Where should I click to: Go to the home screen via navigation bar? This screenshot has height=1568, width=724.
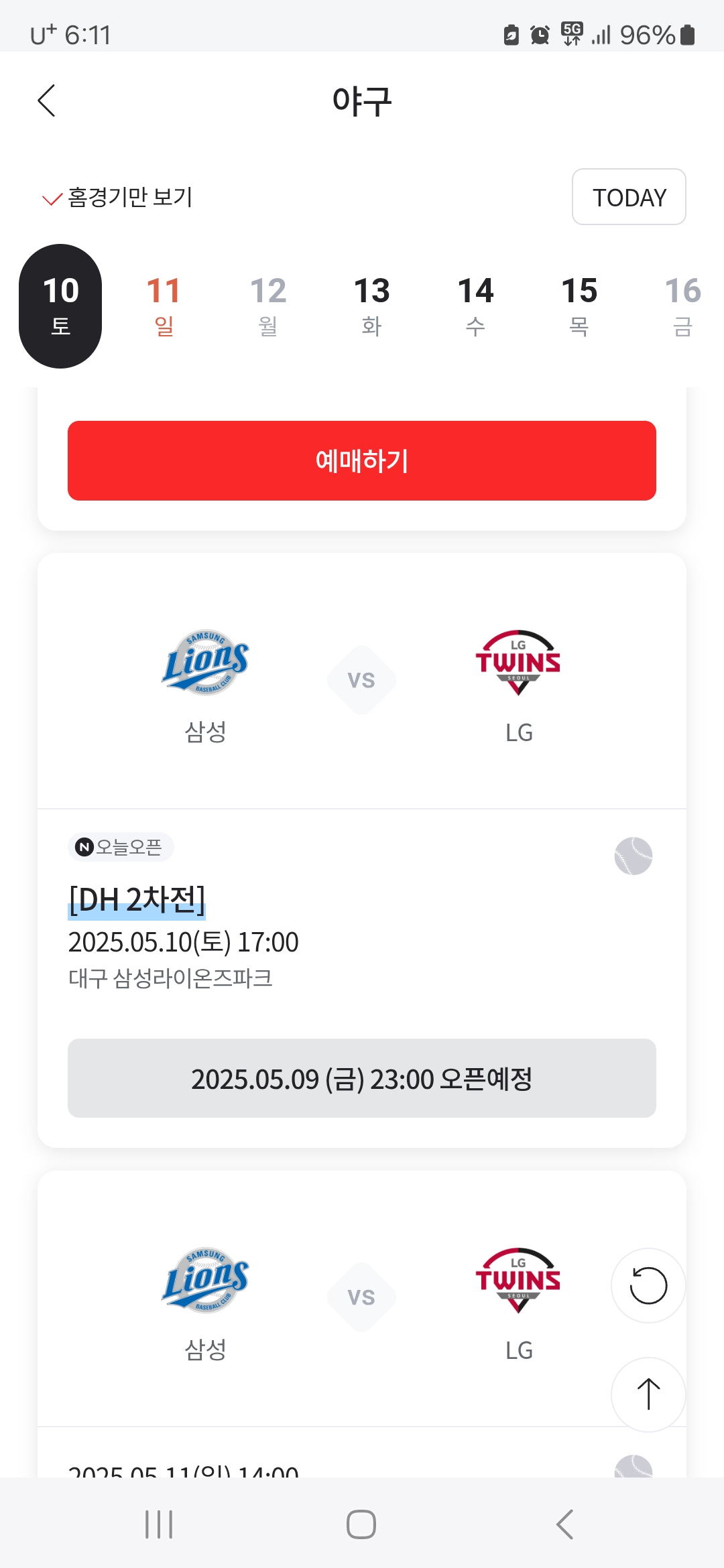[x=361, y=1524]
